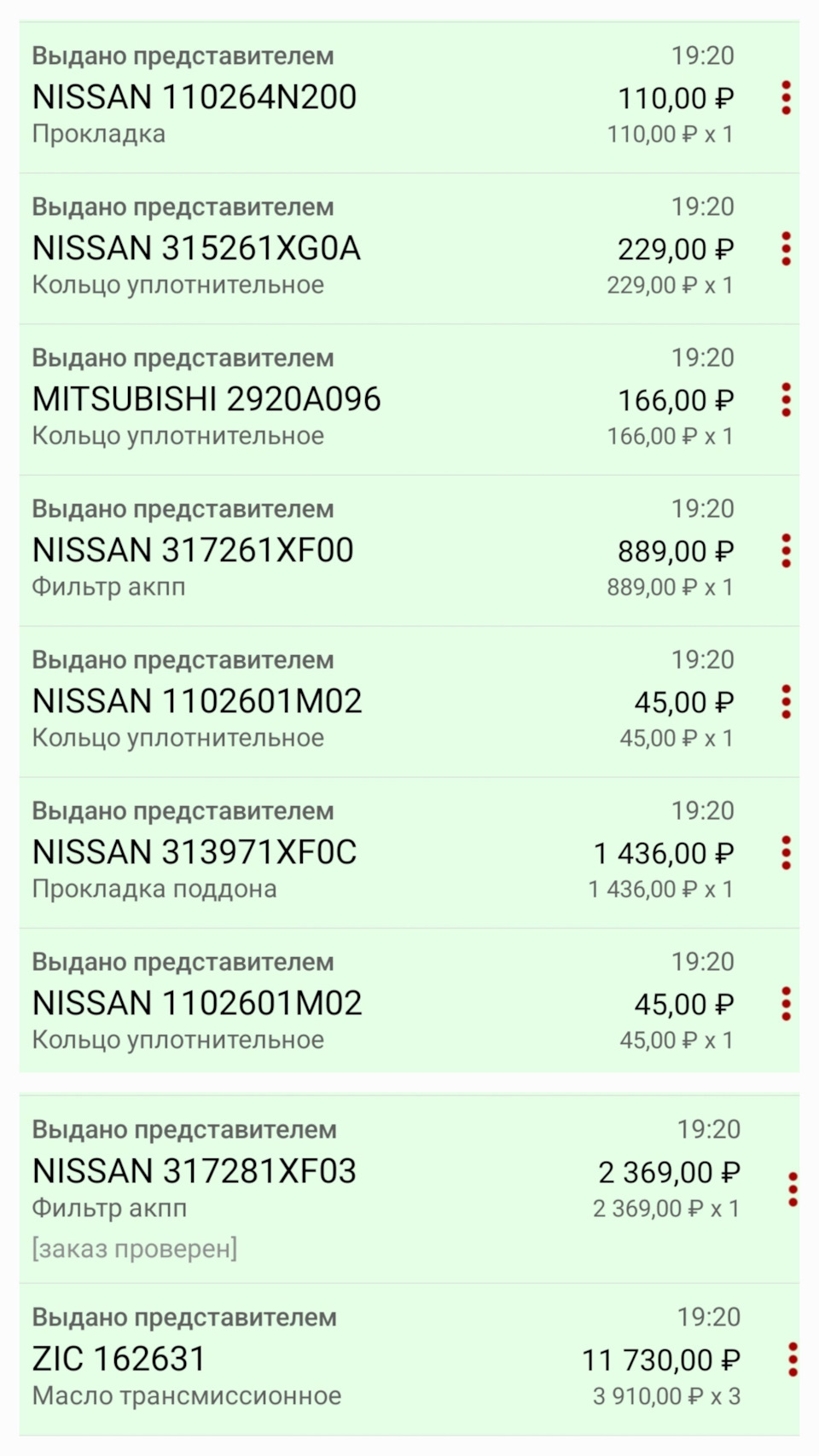This screenshot has height=1456, width=819.
Task: Tap 'Фильтр акпп' under NISSAN 317281XF03
Action: pyautogui.click(x=109, y=1209)
